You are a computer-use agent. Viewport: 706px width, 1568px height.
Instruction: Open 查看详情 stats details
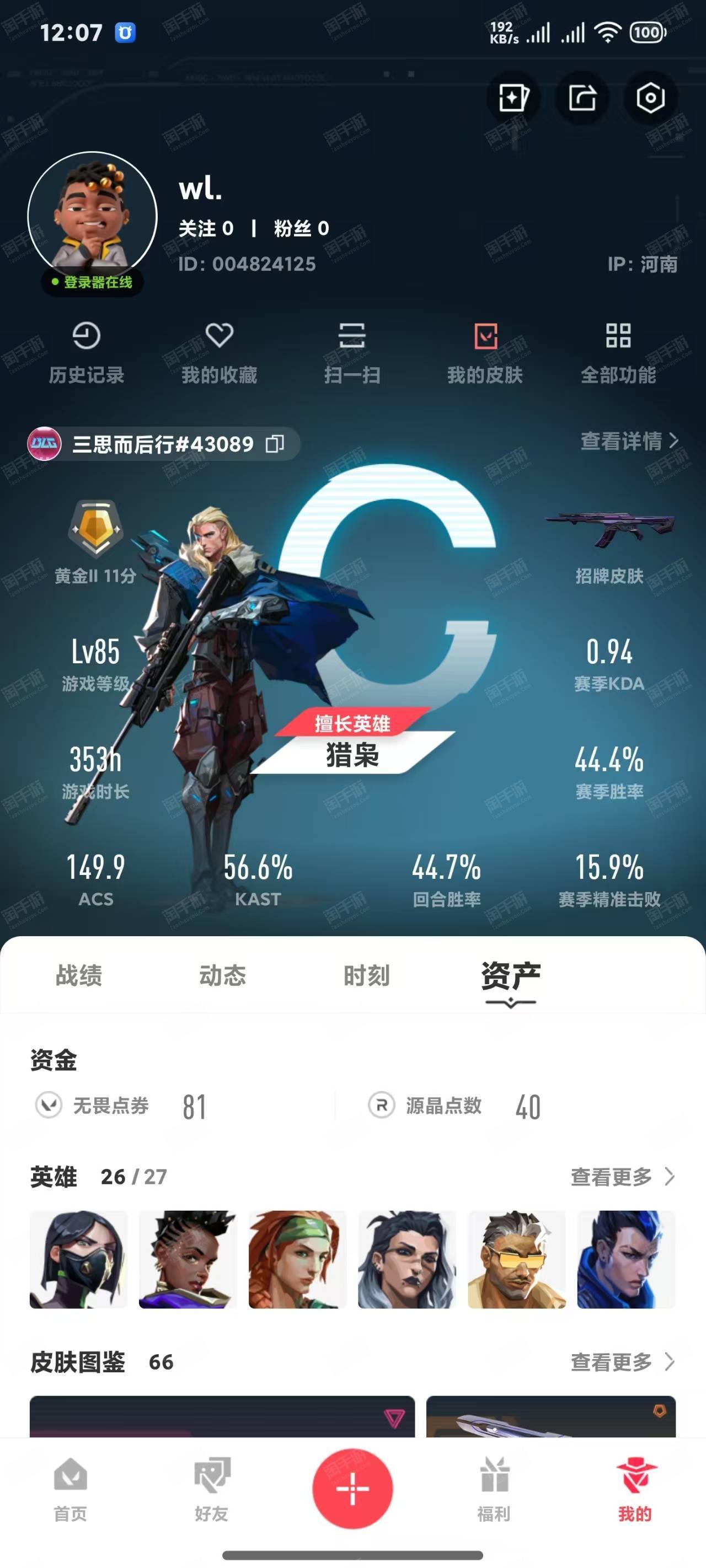[629, 441]
